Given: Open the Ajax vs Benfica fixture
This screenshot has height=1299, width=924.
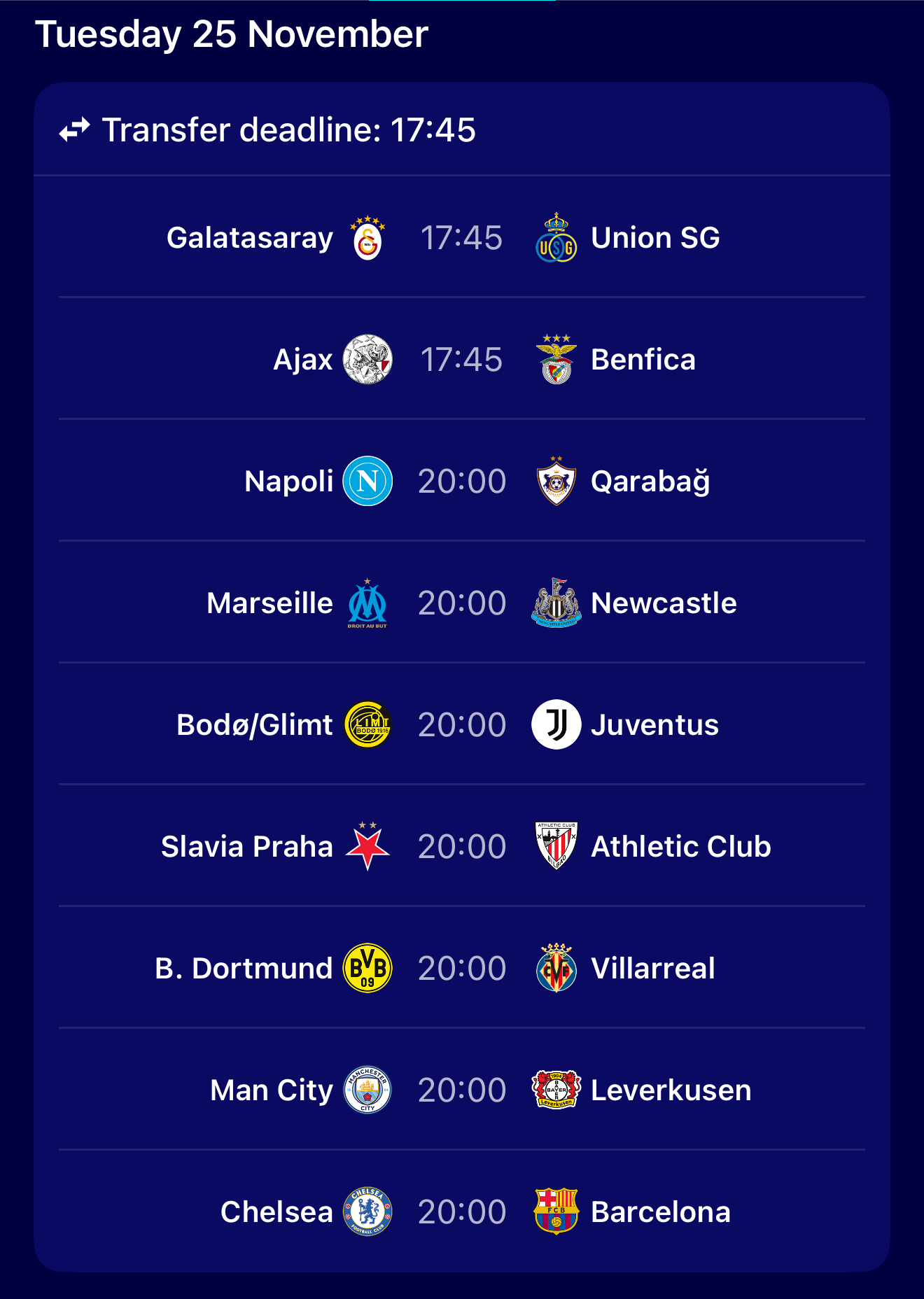Looking at the screenshot, I should point(461,360).
